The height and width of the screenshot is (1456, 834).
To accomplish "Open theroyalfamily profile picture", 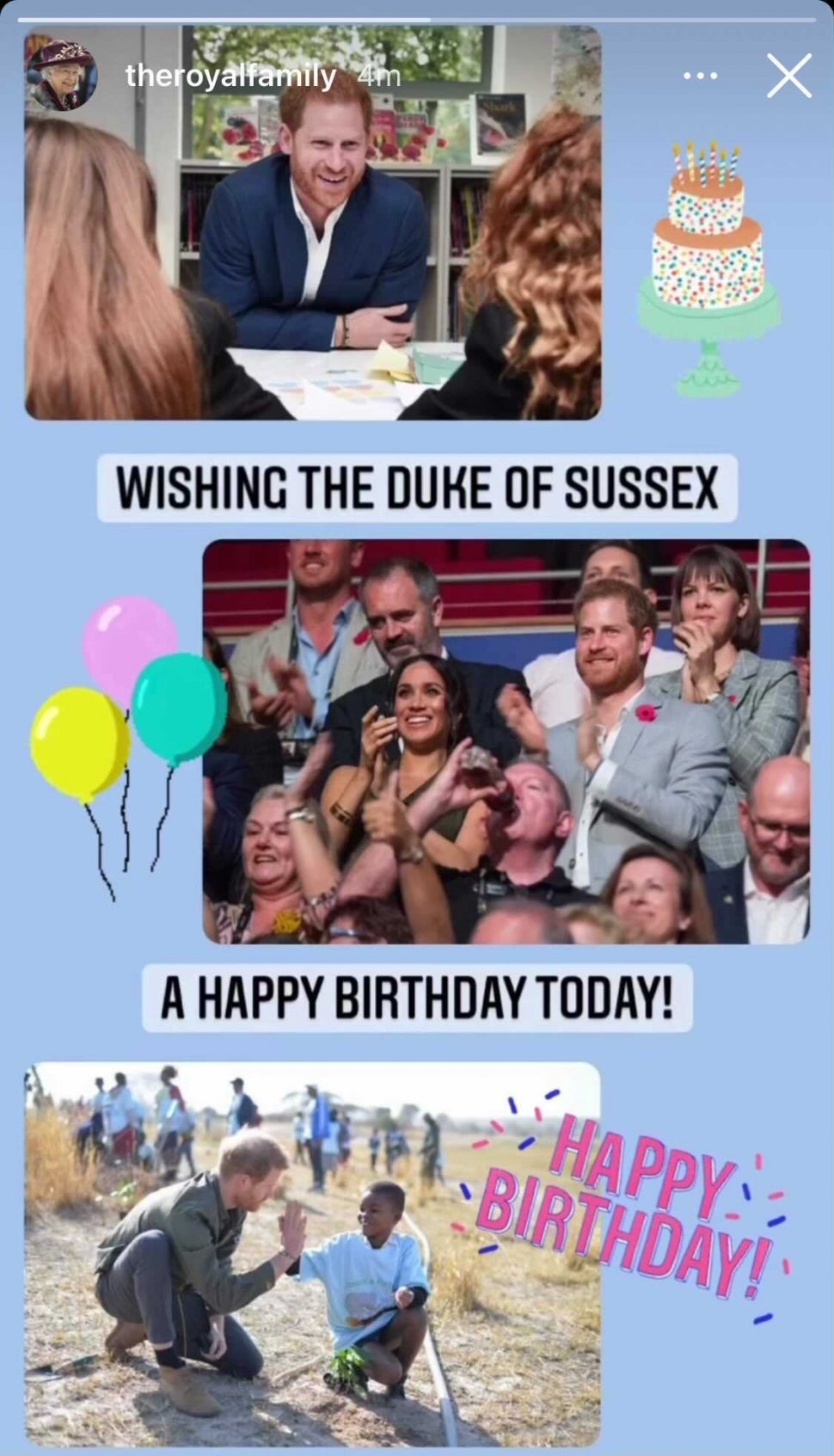I will coord(62,76).
